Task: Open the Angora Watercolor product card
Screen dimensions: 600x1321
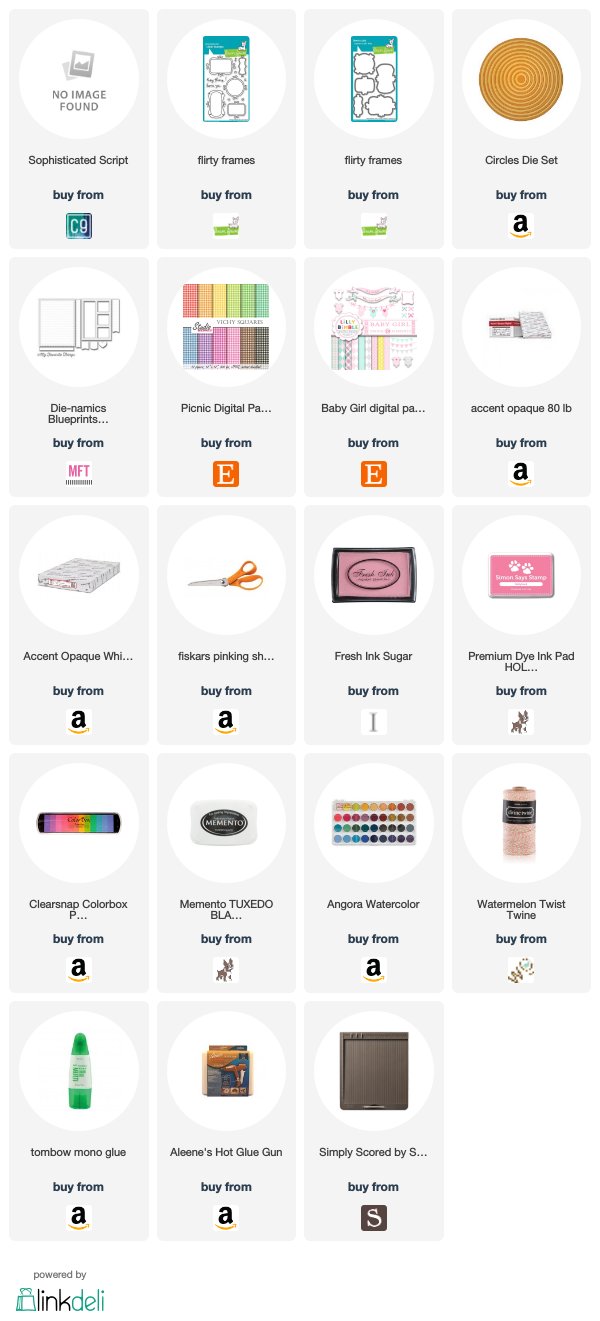Action: [x=373, y=873]
